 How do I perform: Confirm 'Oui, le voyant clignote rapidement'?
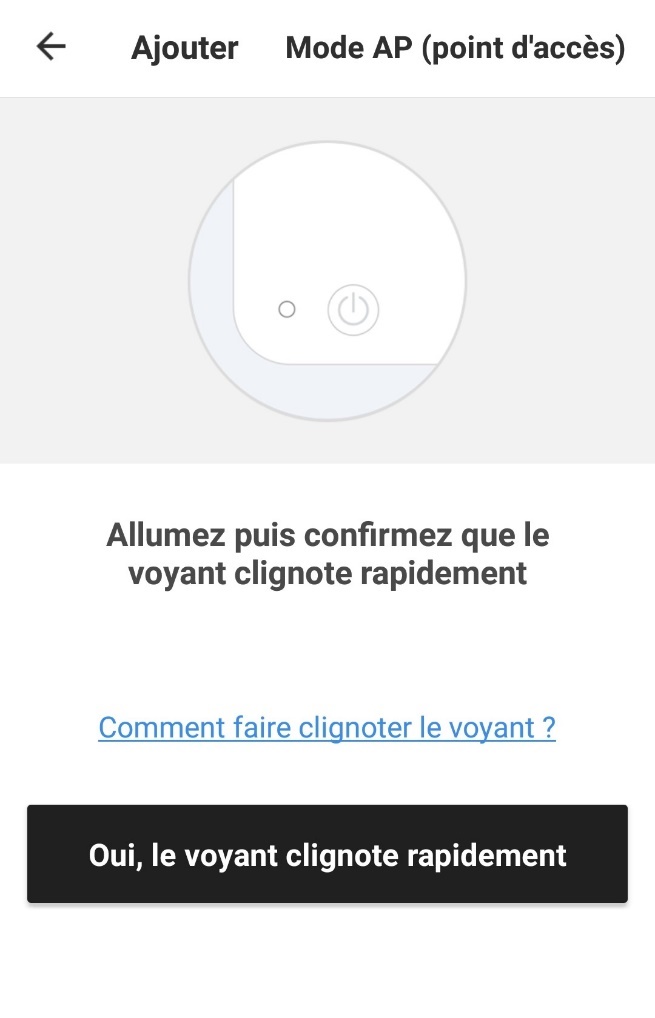[327, 855]
